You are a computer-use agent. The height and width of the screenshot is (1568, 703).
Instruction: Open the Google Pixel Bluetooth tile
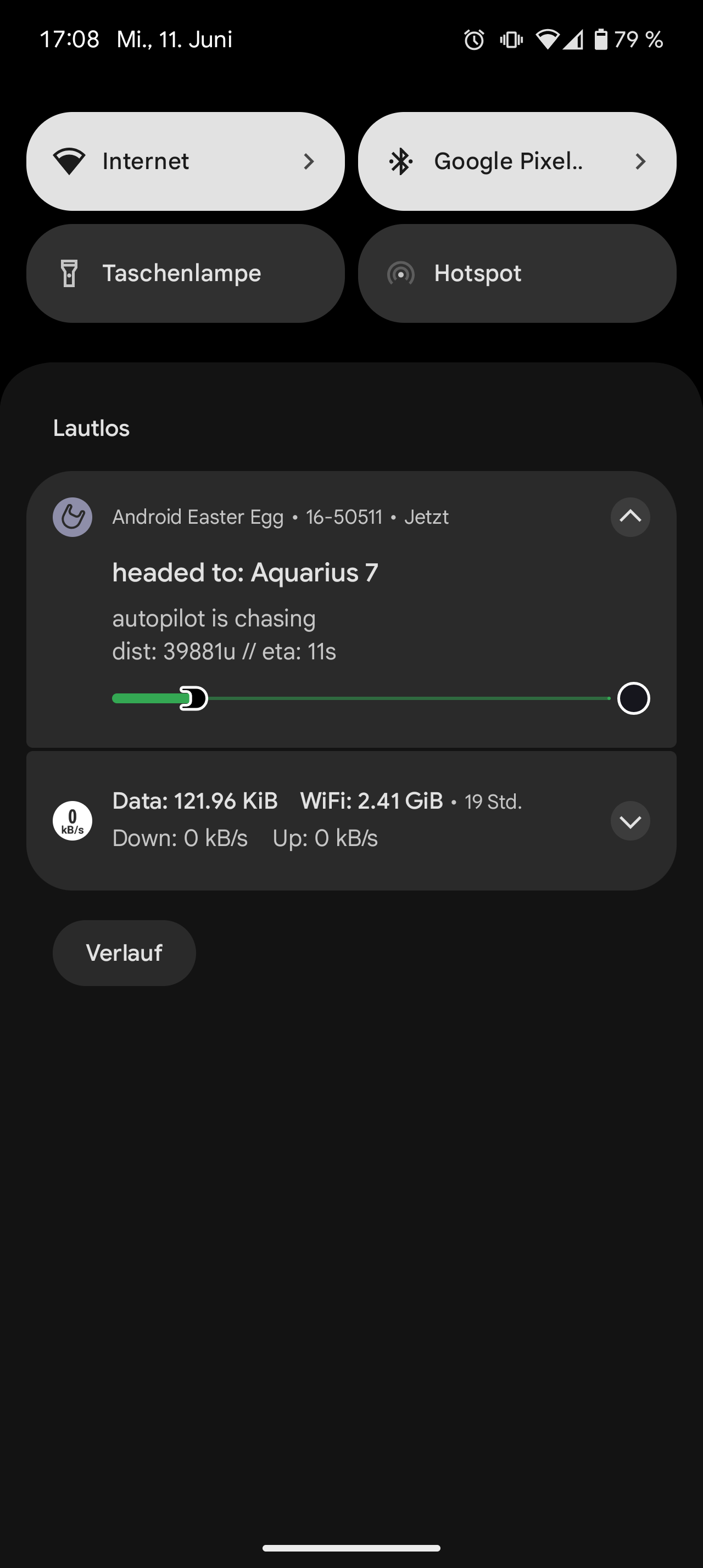click(517, 161)
